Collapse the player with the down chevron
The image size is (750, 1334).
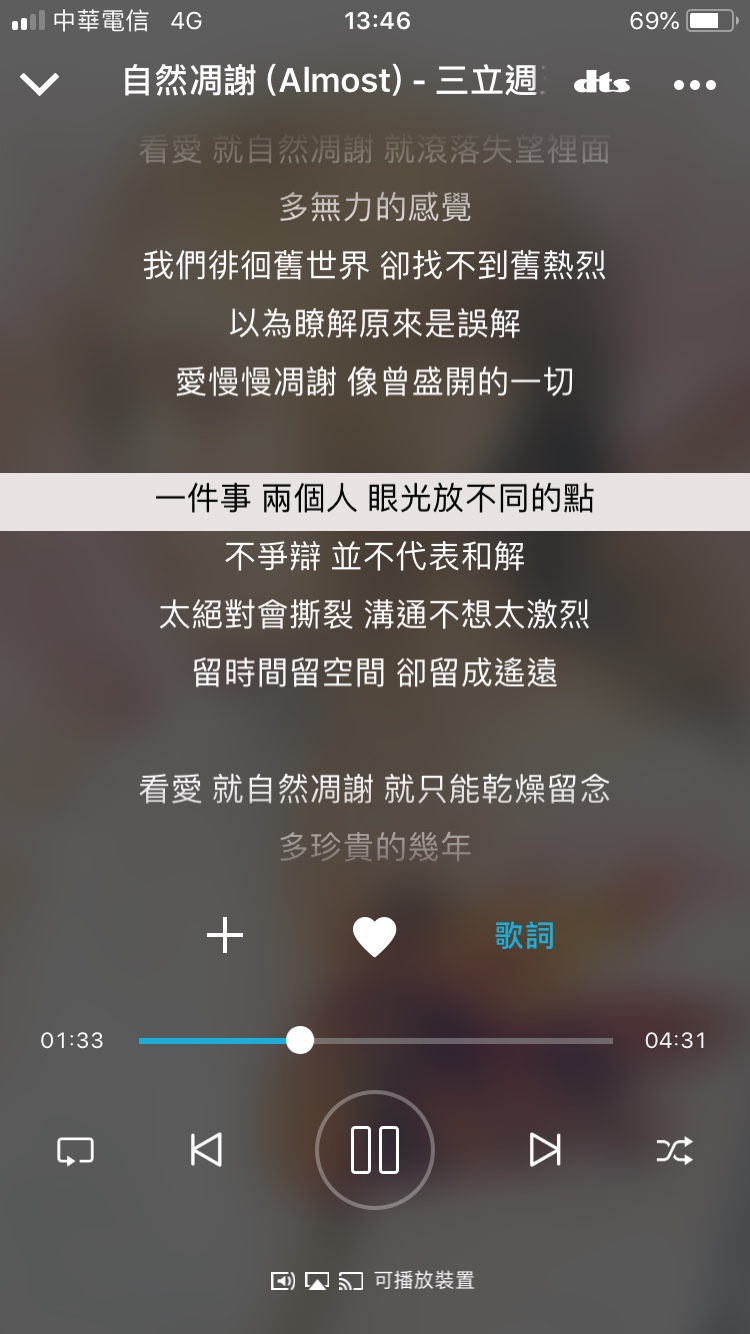[40, 84]
